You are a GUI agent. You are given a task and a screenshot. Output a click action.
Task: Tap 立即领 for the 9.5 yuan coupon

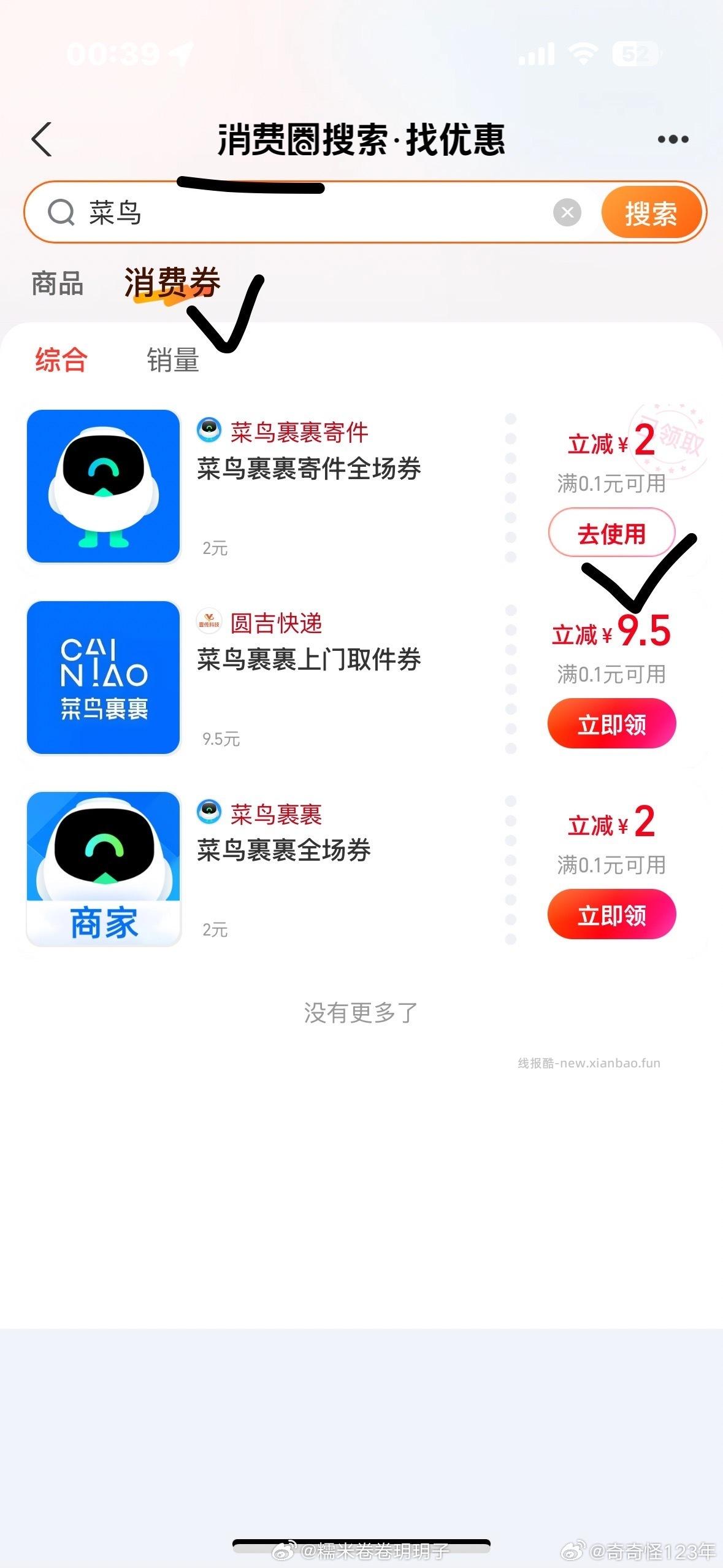click(x=611, y=724)
